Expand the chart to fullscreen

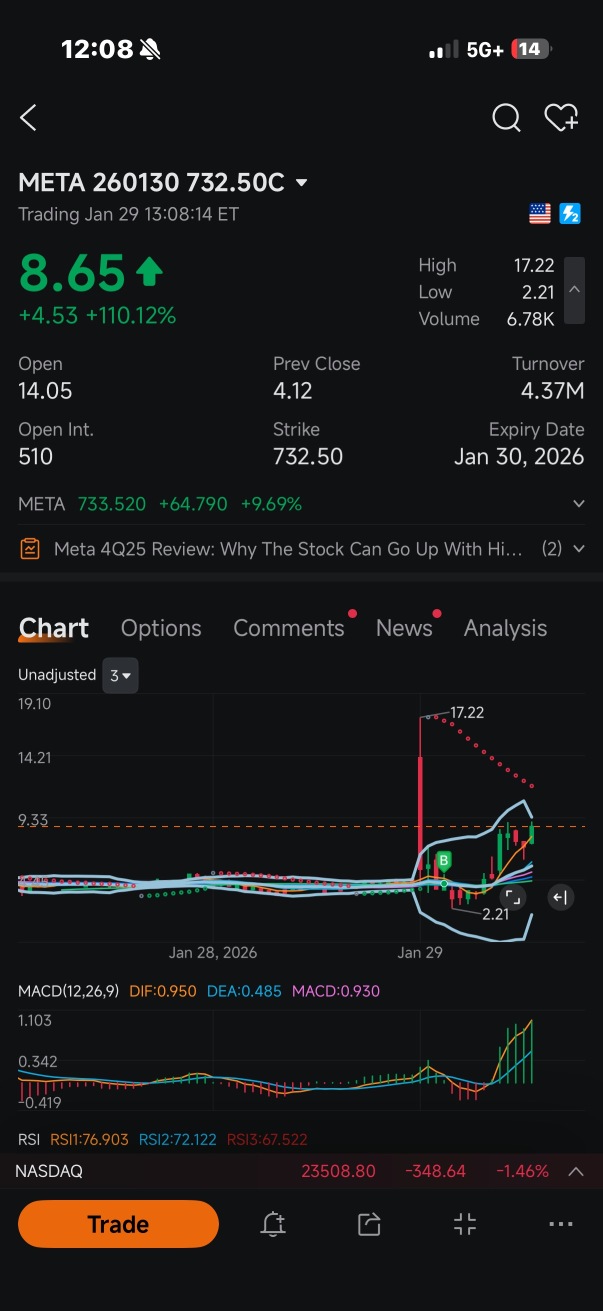(x=512, y=897)
